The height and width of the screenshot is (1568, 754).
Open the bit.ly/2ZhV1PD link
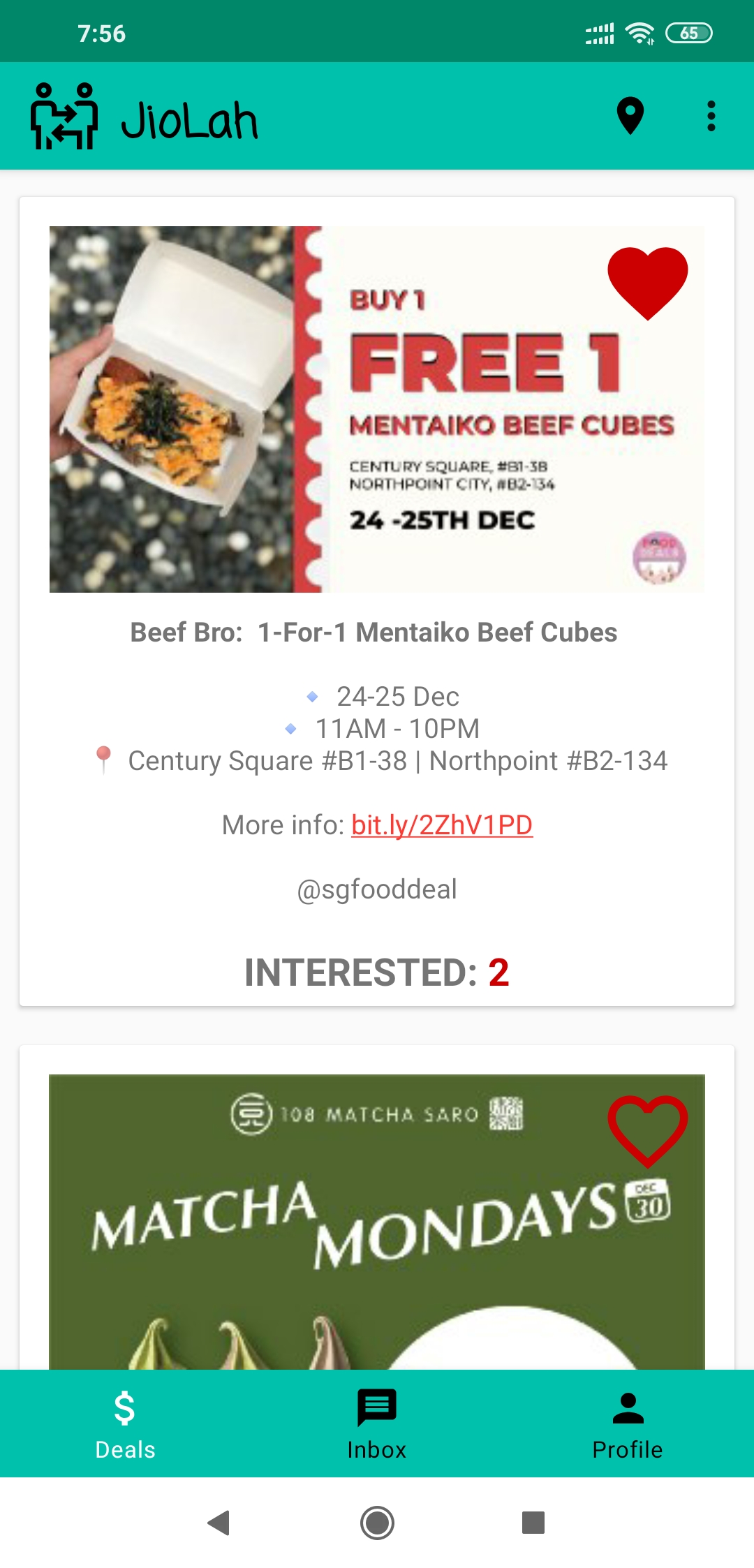tap(442, 825)
